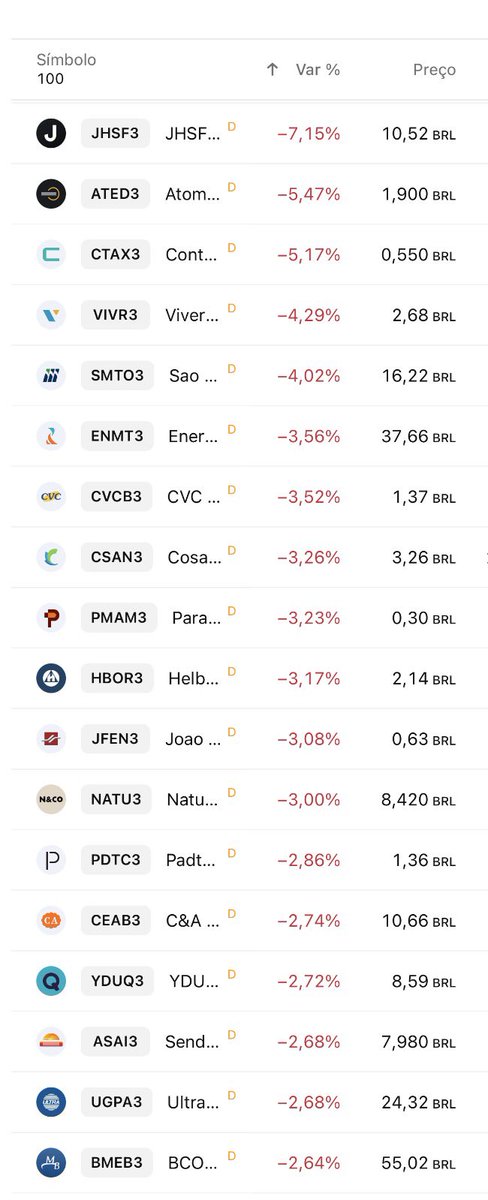Sort by the Preço column header
Image resolution: width=488 pixels, height=1200 pixels.
434,69
